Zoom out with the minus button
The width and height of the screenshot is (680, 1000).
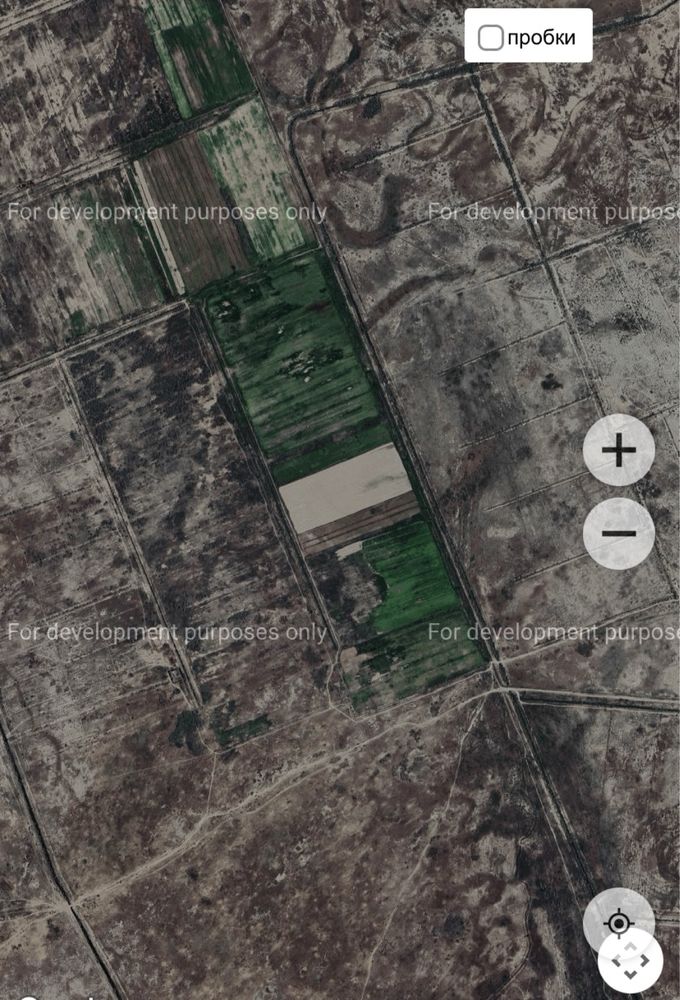click(619, 533)
